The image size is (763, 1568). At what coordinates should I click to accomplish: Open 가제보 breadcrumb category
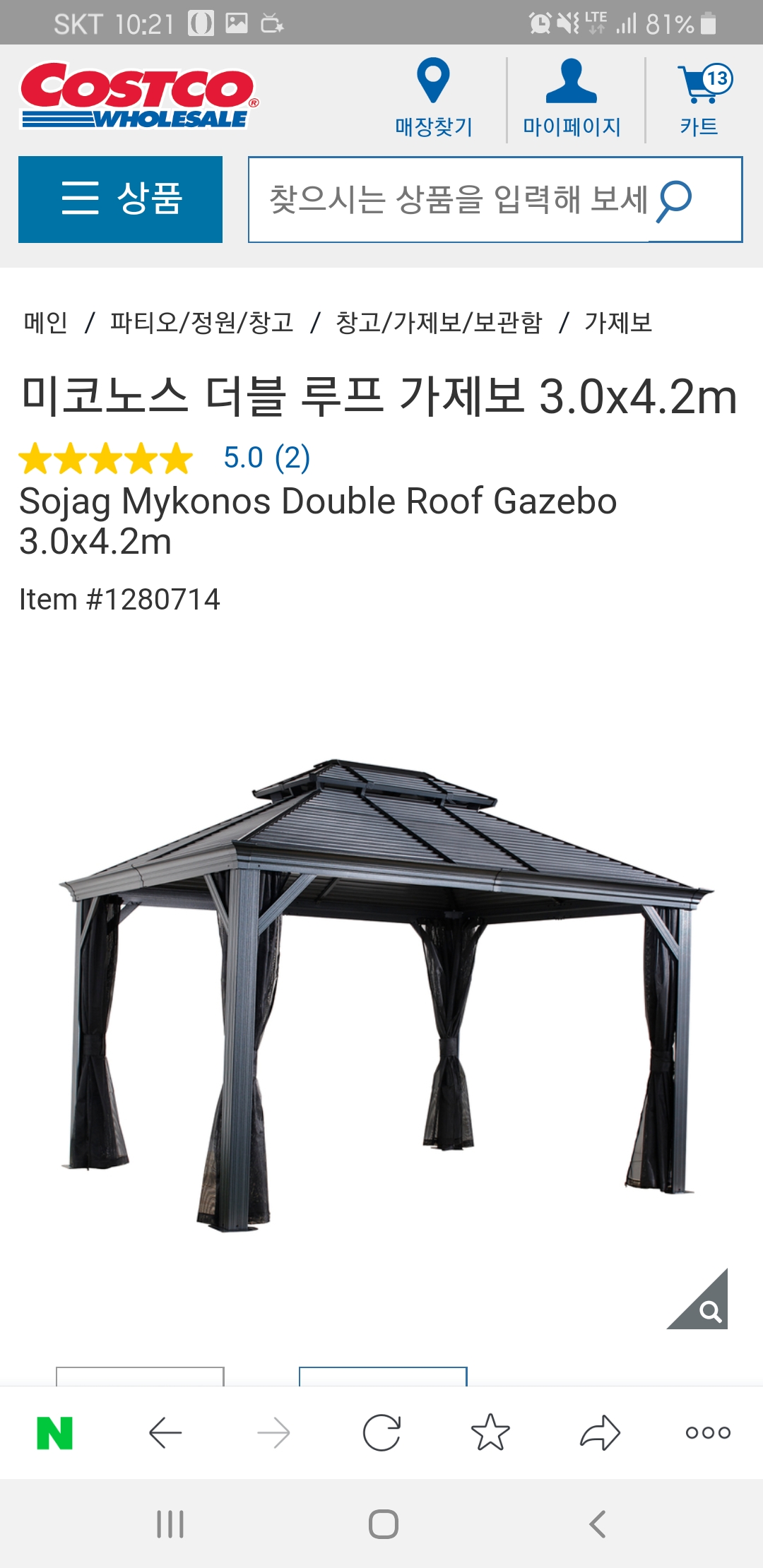(x=618, y=323)
